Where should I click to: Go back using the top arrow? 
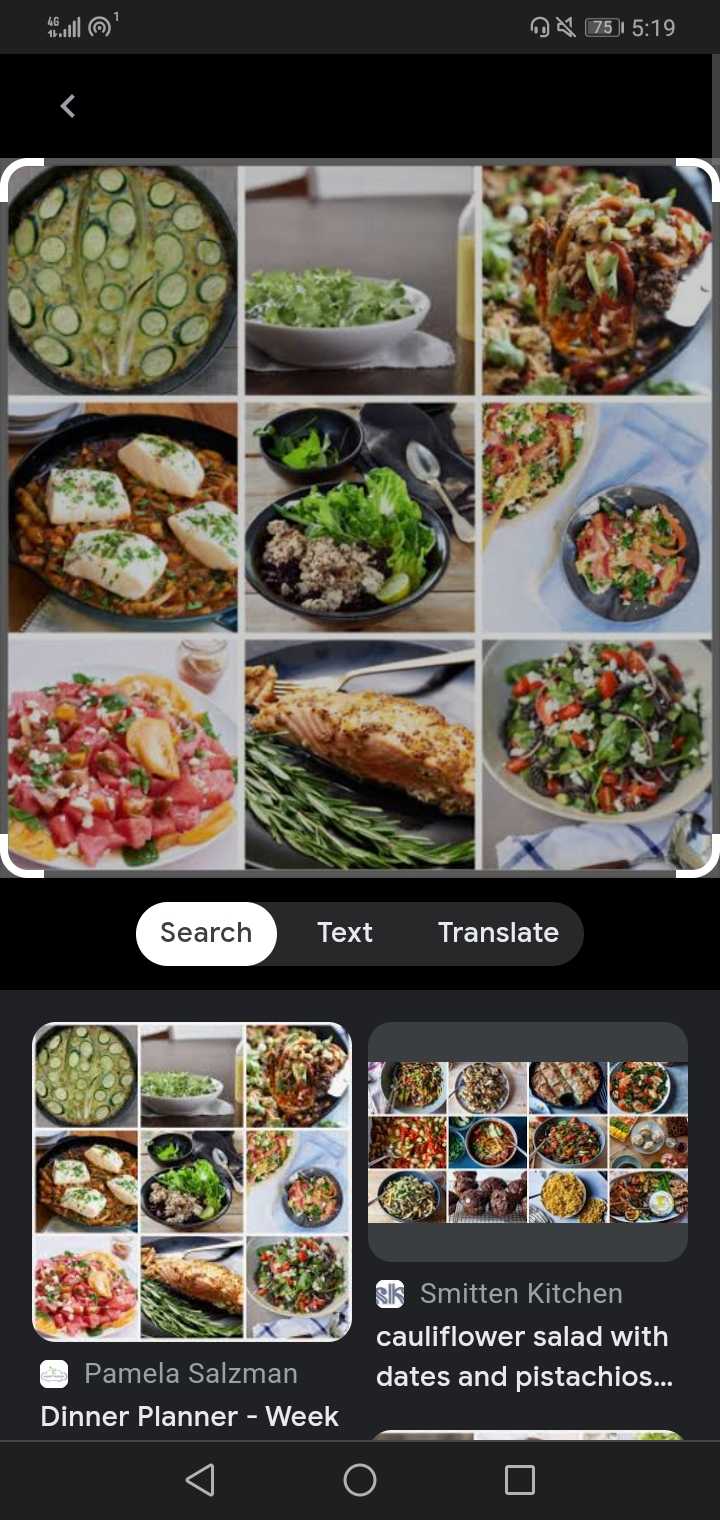(68, 106)
